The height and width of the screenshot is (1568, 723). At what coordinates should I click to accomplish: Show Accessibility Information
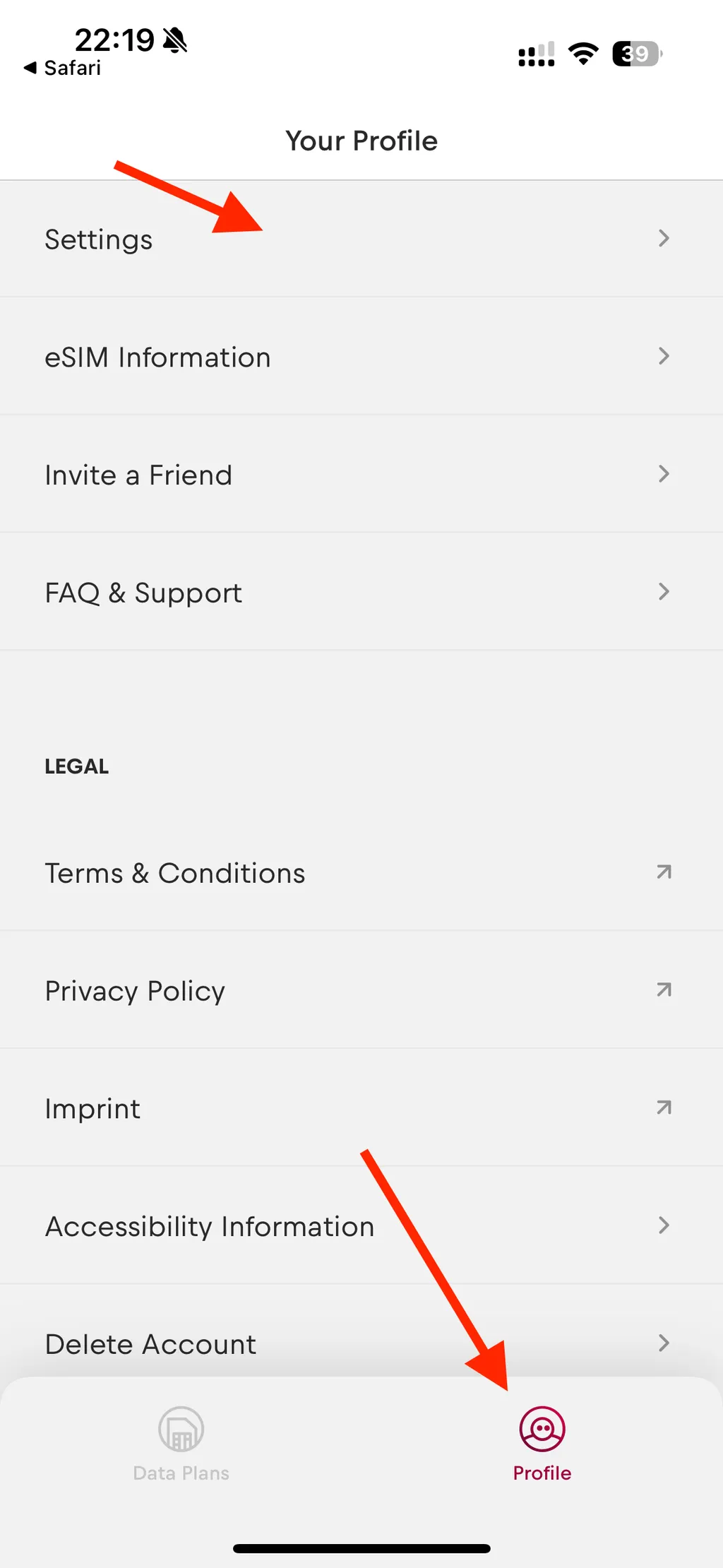[x=210, y=1227]
